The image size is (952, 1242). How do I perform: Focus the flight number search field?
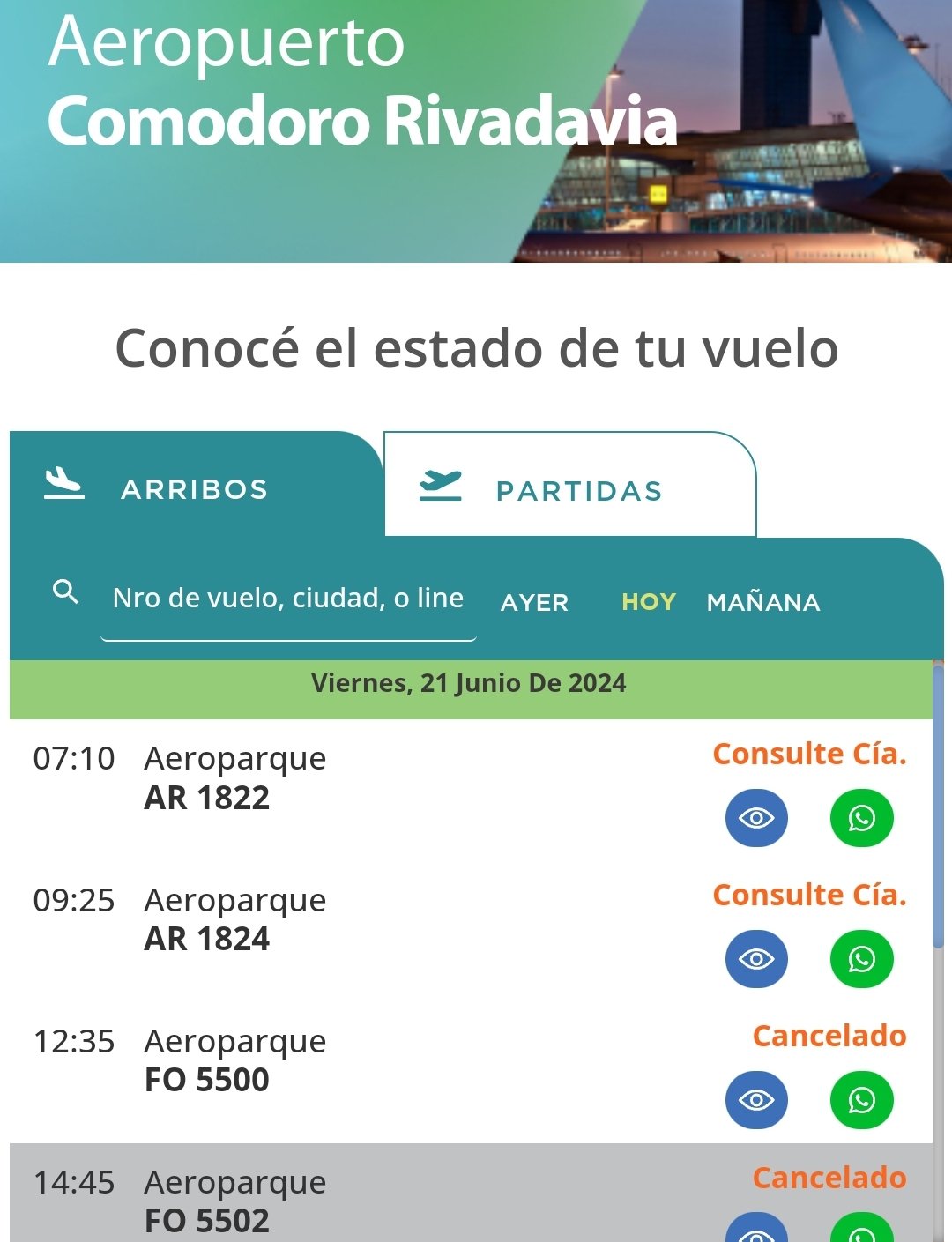pos(288,599)
